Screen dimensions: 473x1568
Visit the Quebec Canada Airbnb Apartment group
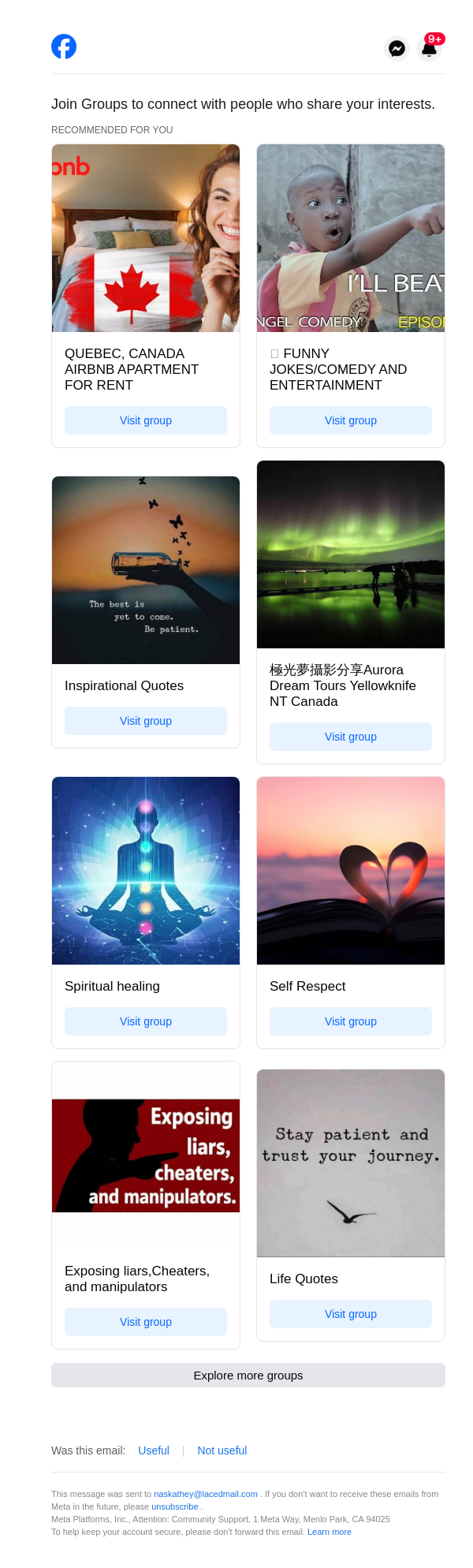pos(146,420)
